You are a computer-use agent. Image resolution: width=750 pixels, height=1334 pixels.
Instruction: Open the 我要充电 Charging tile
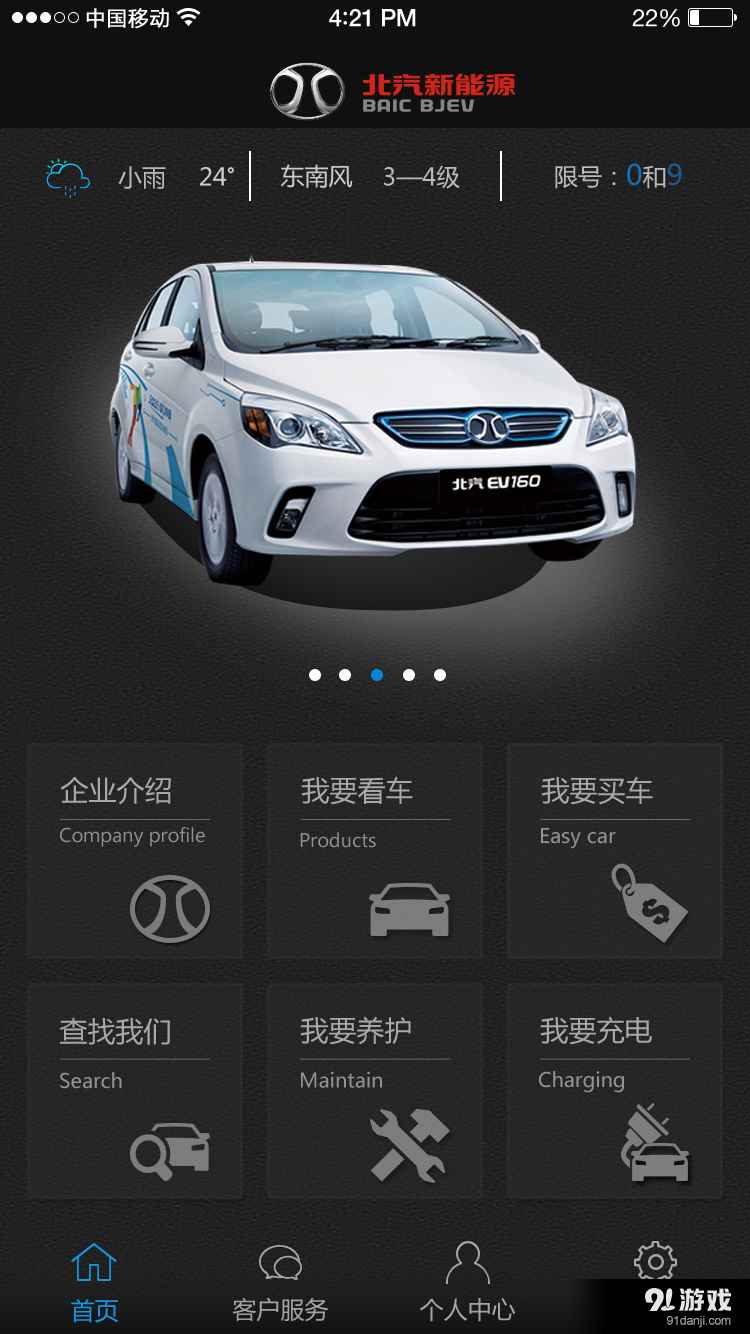(x=614, y=1091)
